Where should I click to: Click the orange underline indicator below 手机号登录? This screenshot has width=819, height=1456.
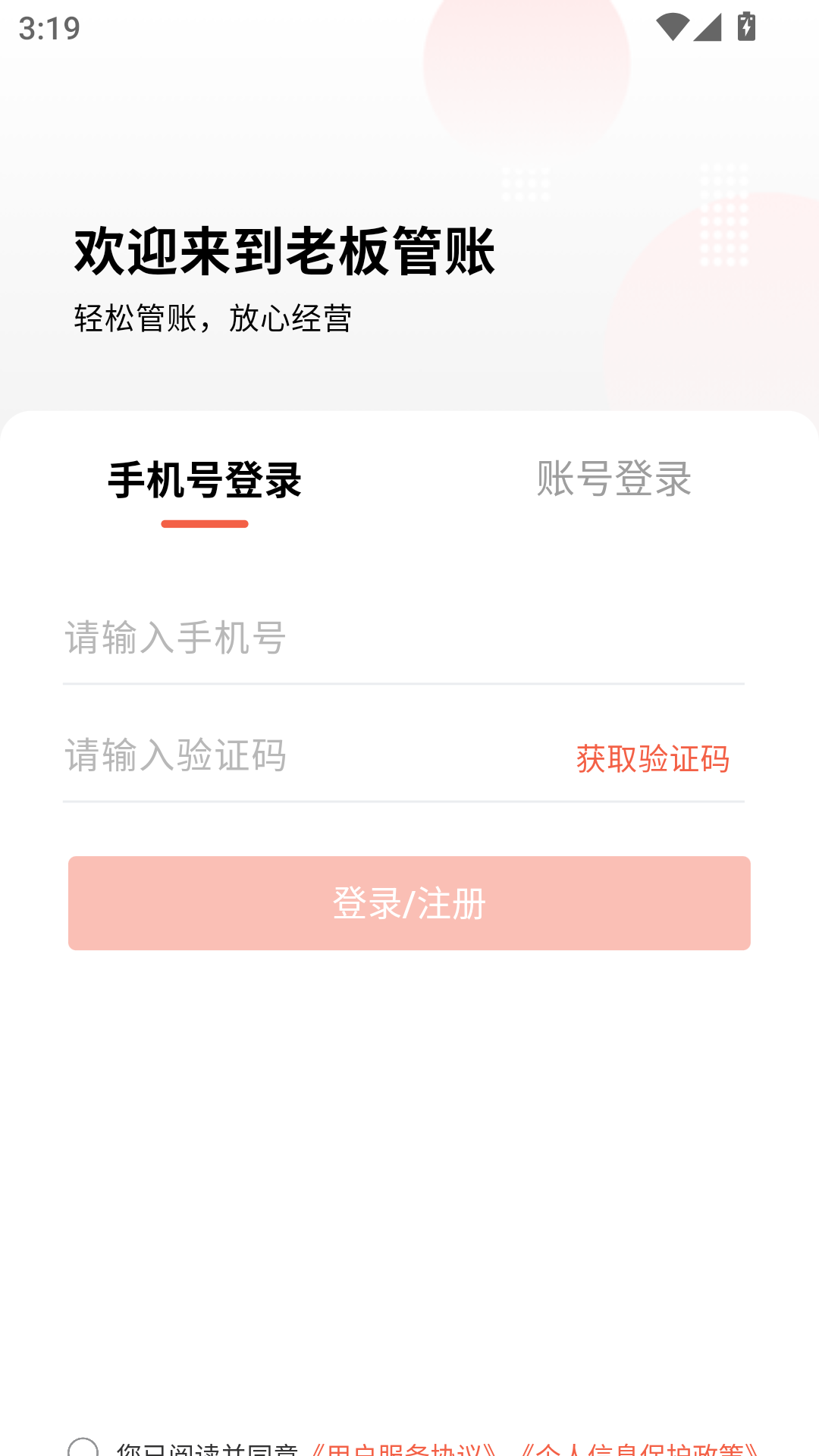tap(206, 522)
